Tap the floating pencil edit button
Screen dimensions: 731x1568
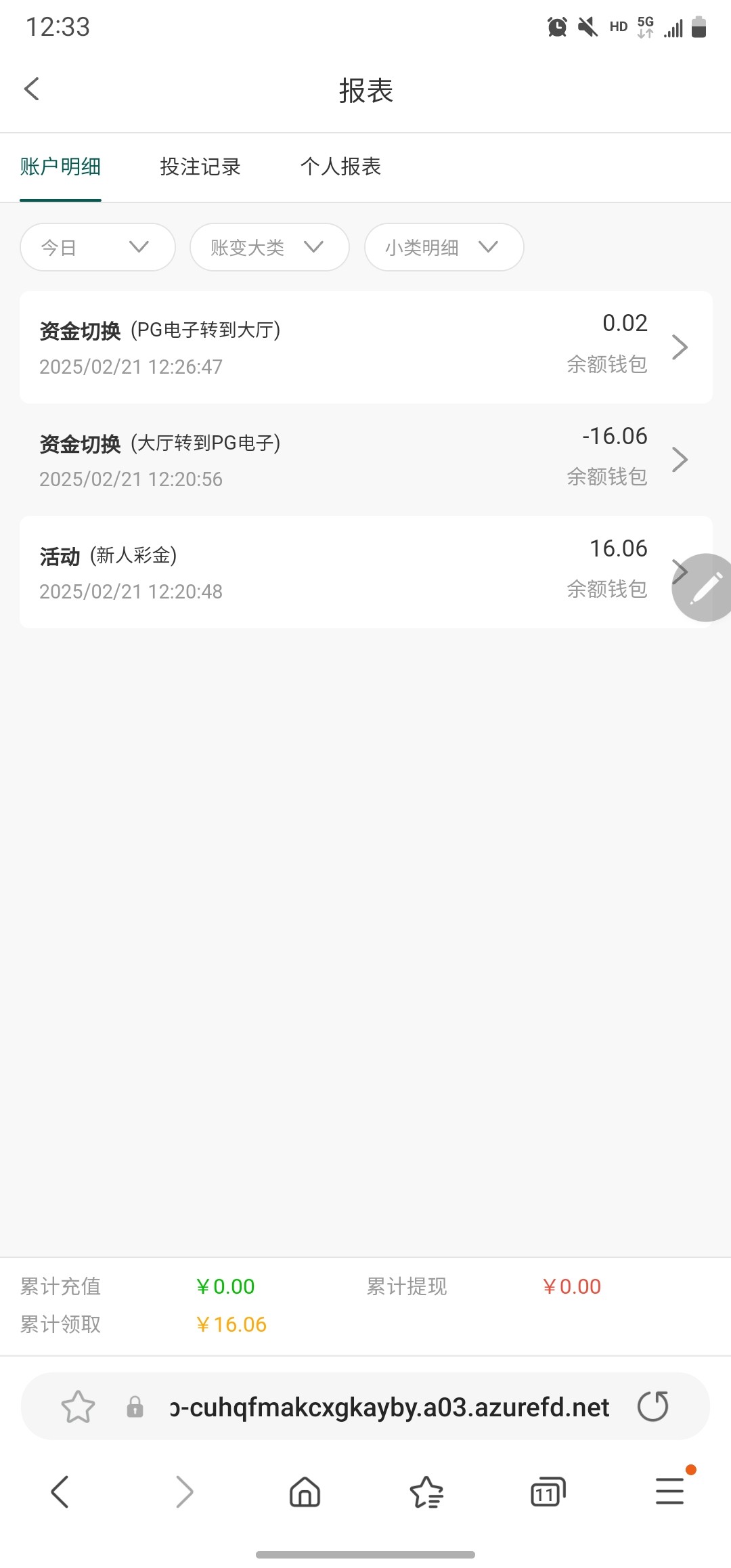[x=704, y=588]
